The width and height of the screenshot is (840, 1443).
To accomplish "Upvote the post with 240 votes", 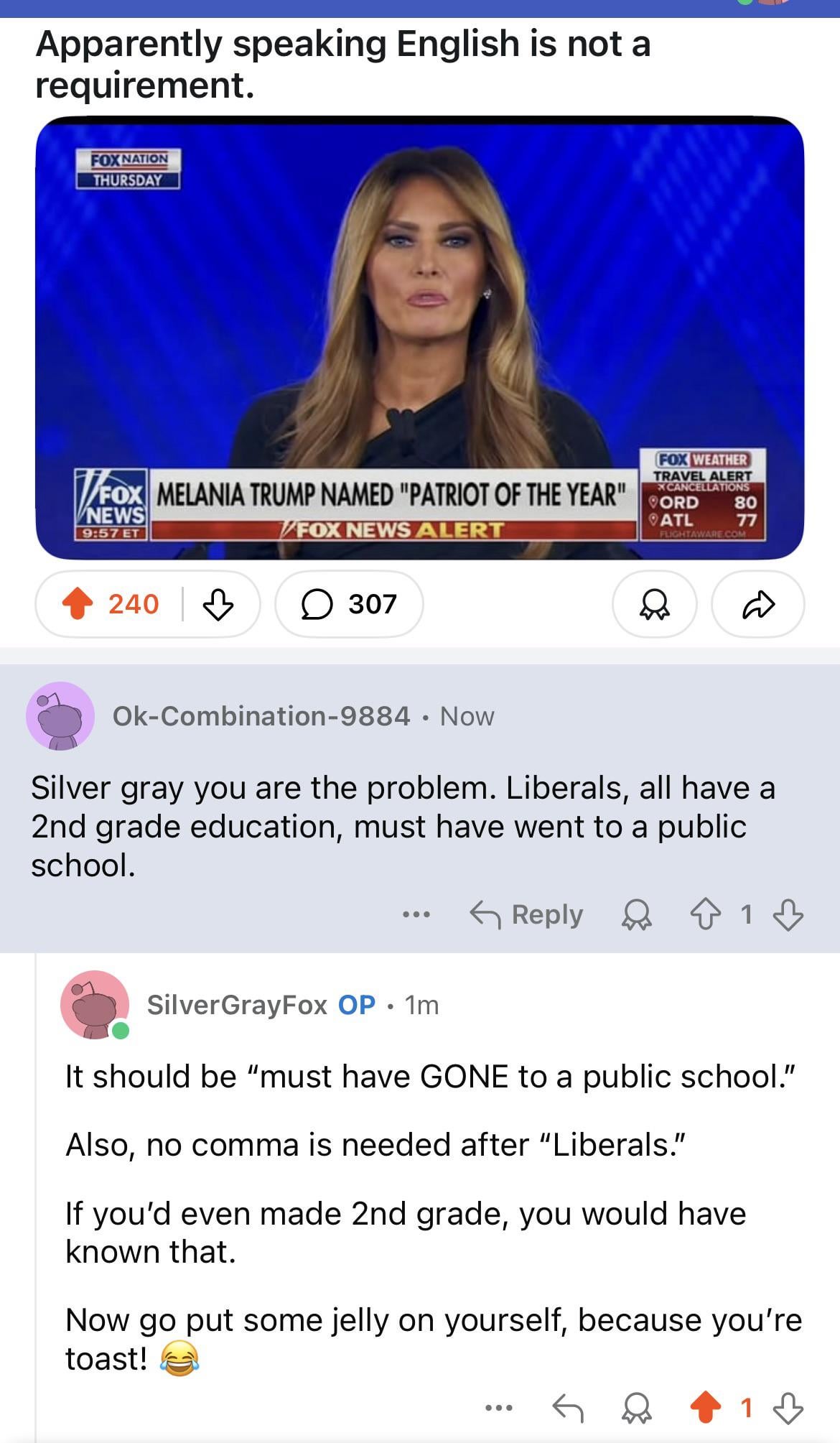I will pyautogui.click(x=78, y=604).
